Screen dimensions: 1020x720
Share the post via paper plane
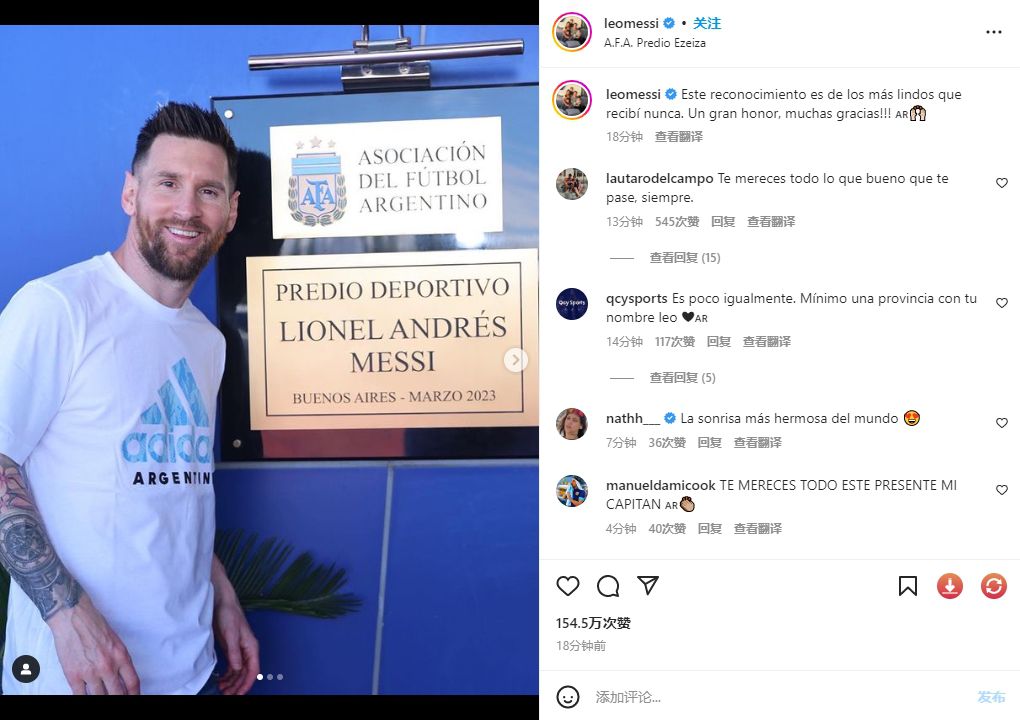pos(648,586)
